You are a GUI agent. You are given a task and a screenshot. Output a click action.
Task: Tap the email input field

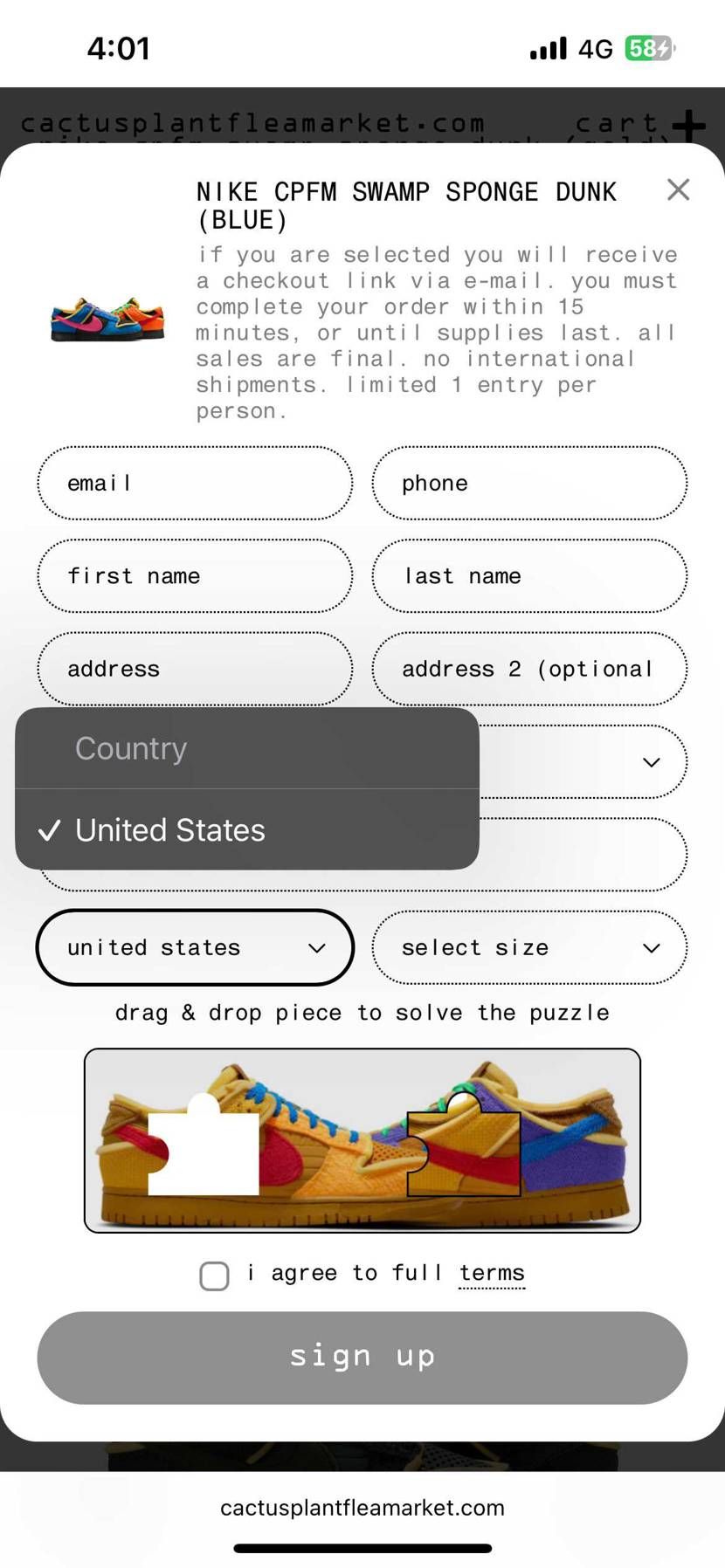point(195,484)
